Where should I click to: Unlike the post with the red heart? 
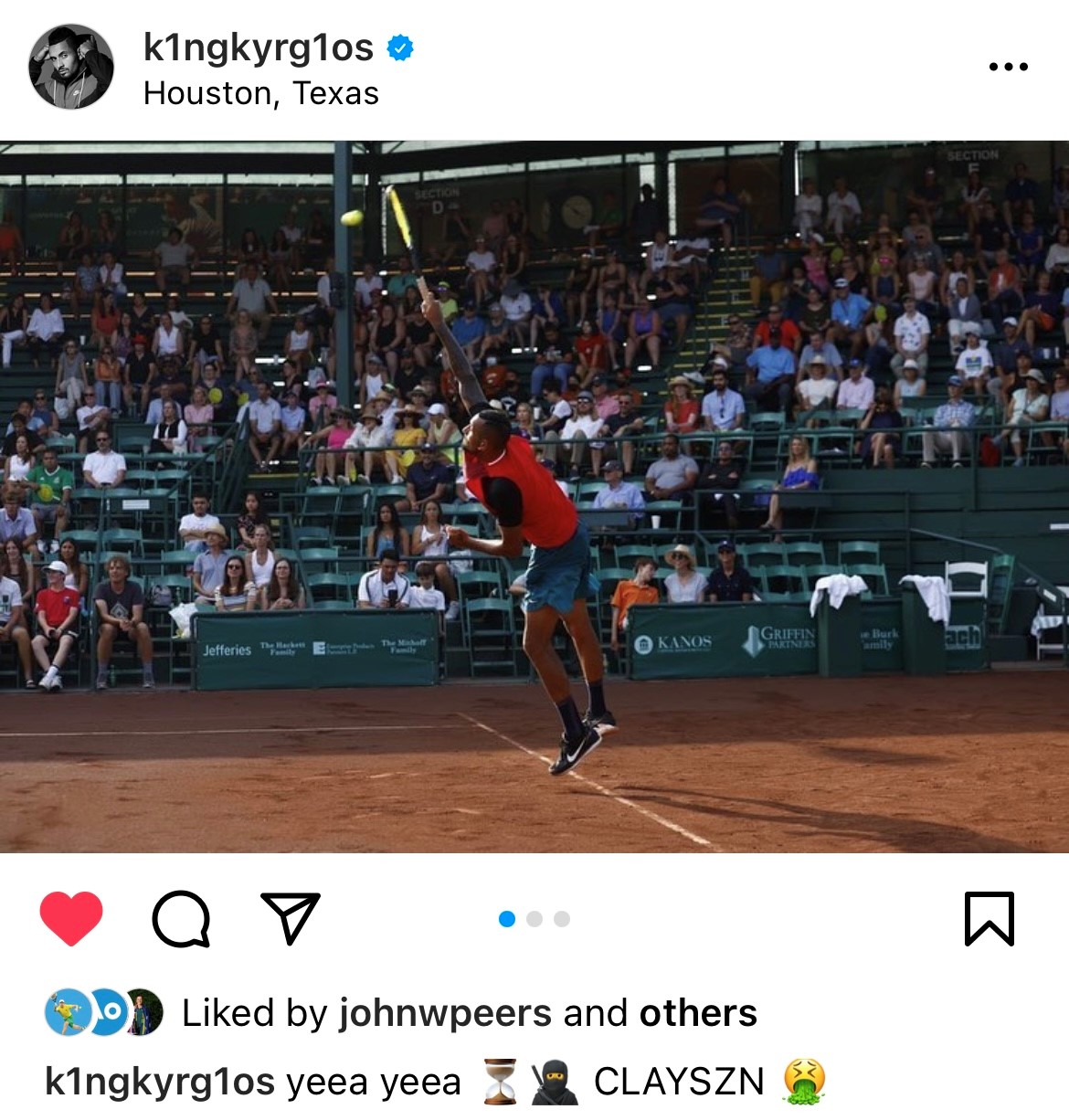point(71,917)
